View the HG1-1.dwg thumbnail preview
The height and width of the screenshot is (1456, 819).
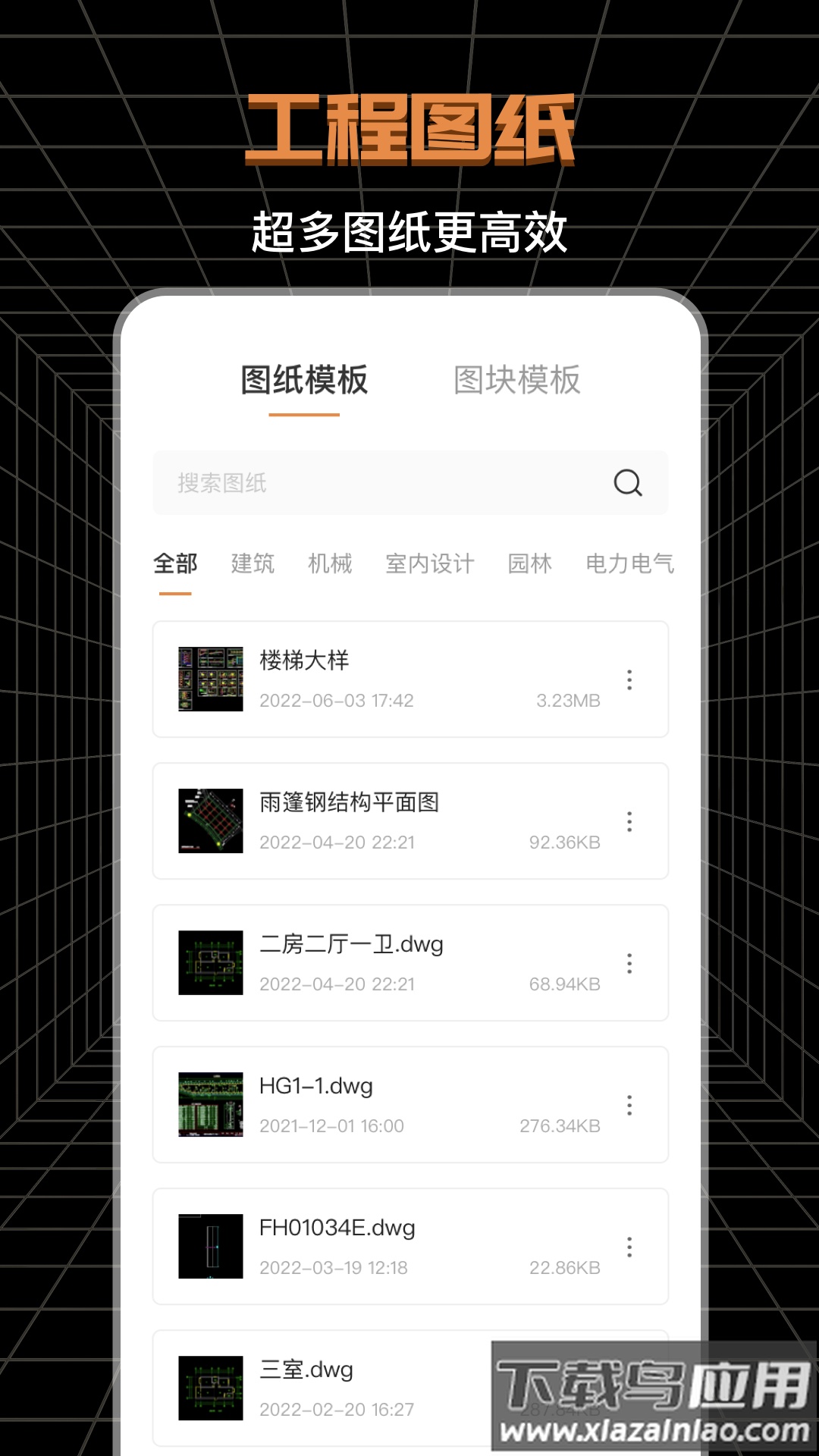point(211,1105)
